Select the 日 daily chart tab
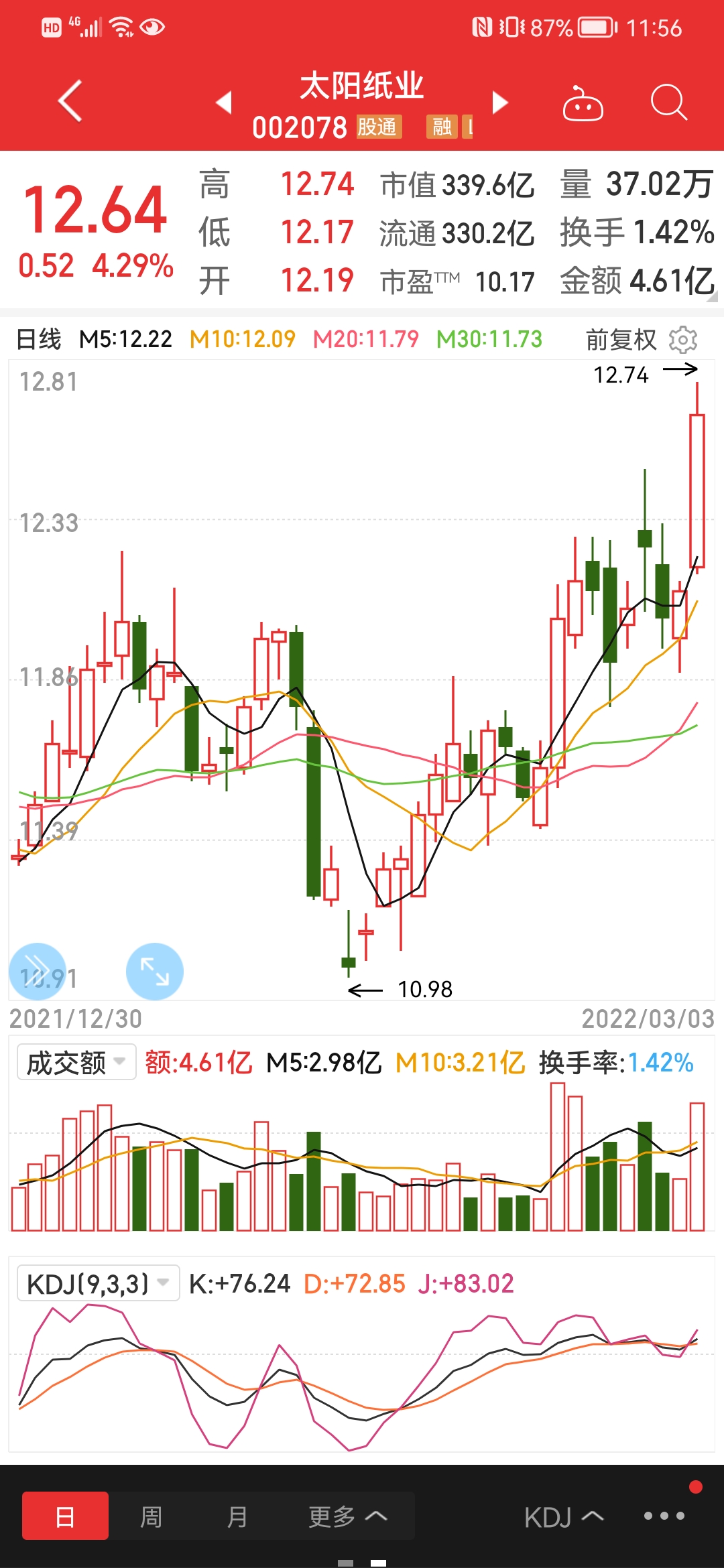724x1568 pixels. coord(65,1516)
